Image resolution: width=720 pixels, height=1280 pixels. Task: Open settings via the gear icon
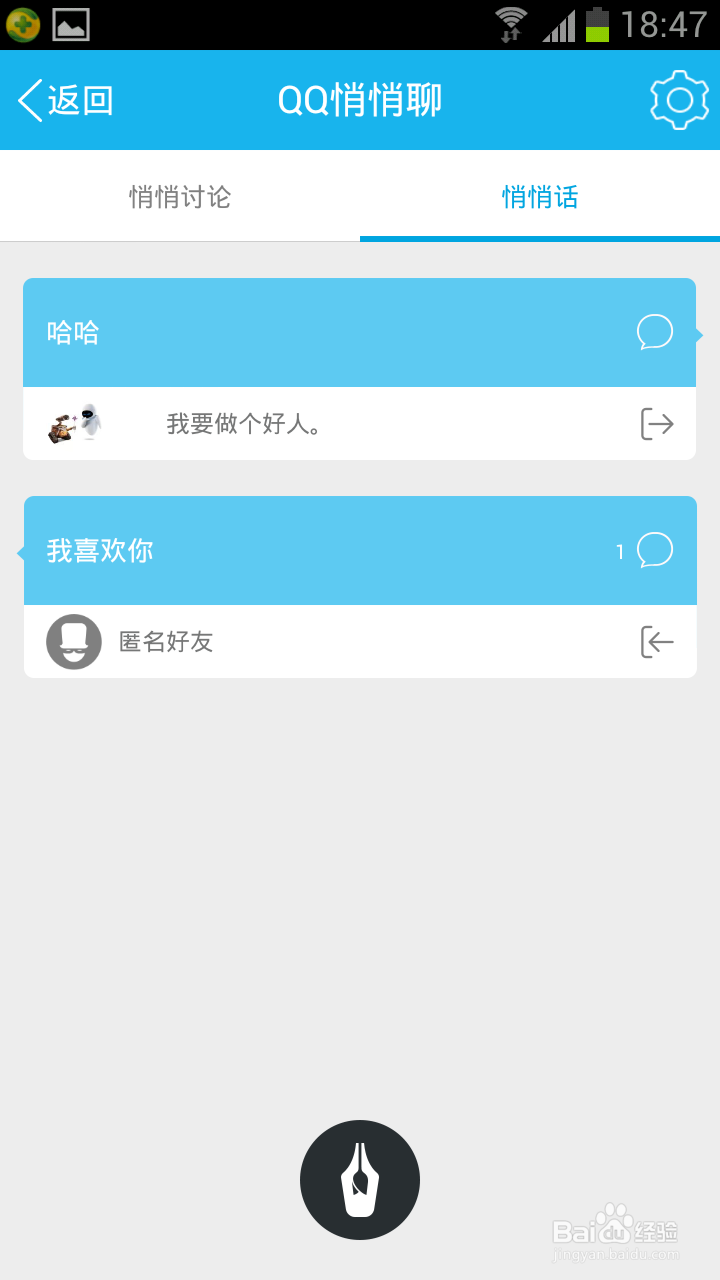tap(679, 99)
